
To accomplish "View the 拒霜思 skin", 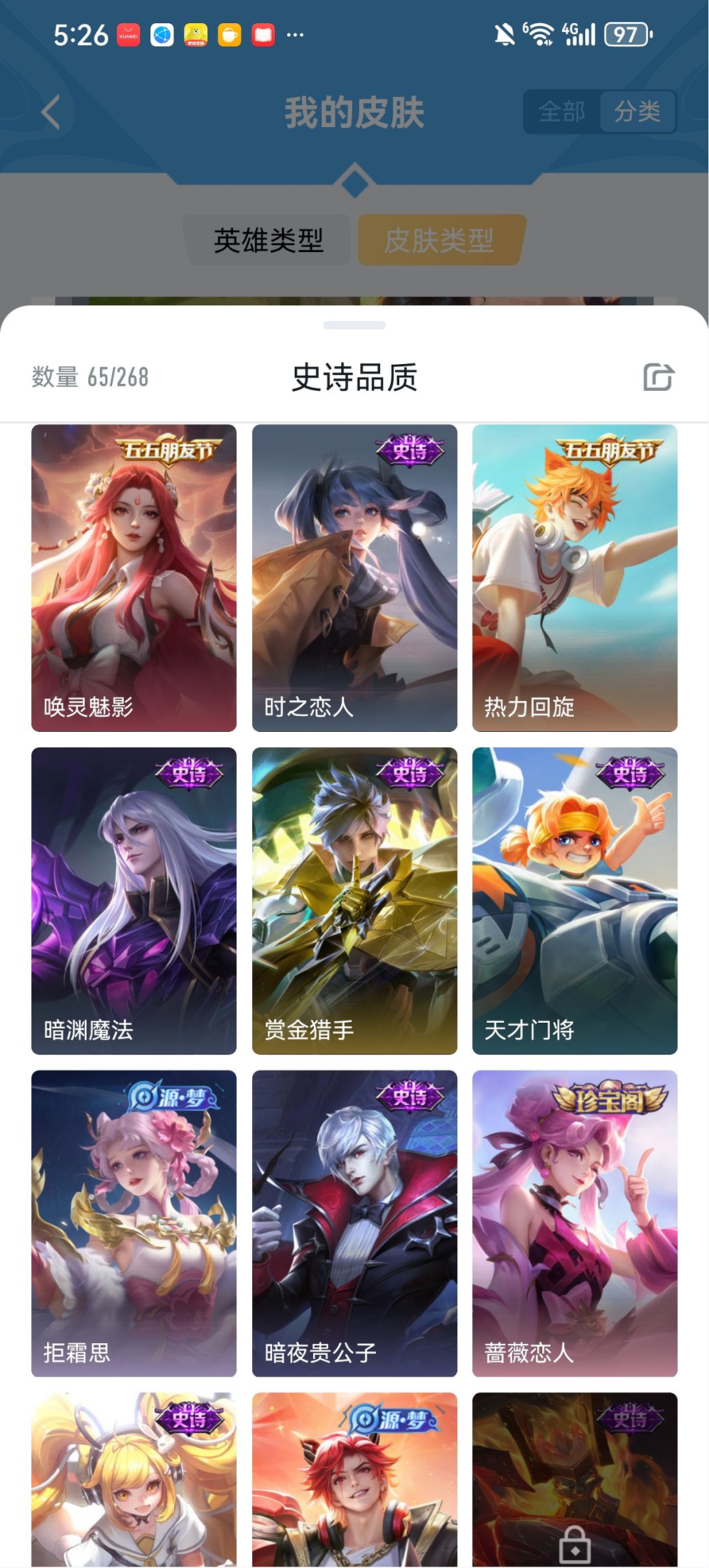I will pos(134,1223).
